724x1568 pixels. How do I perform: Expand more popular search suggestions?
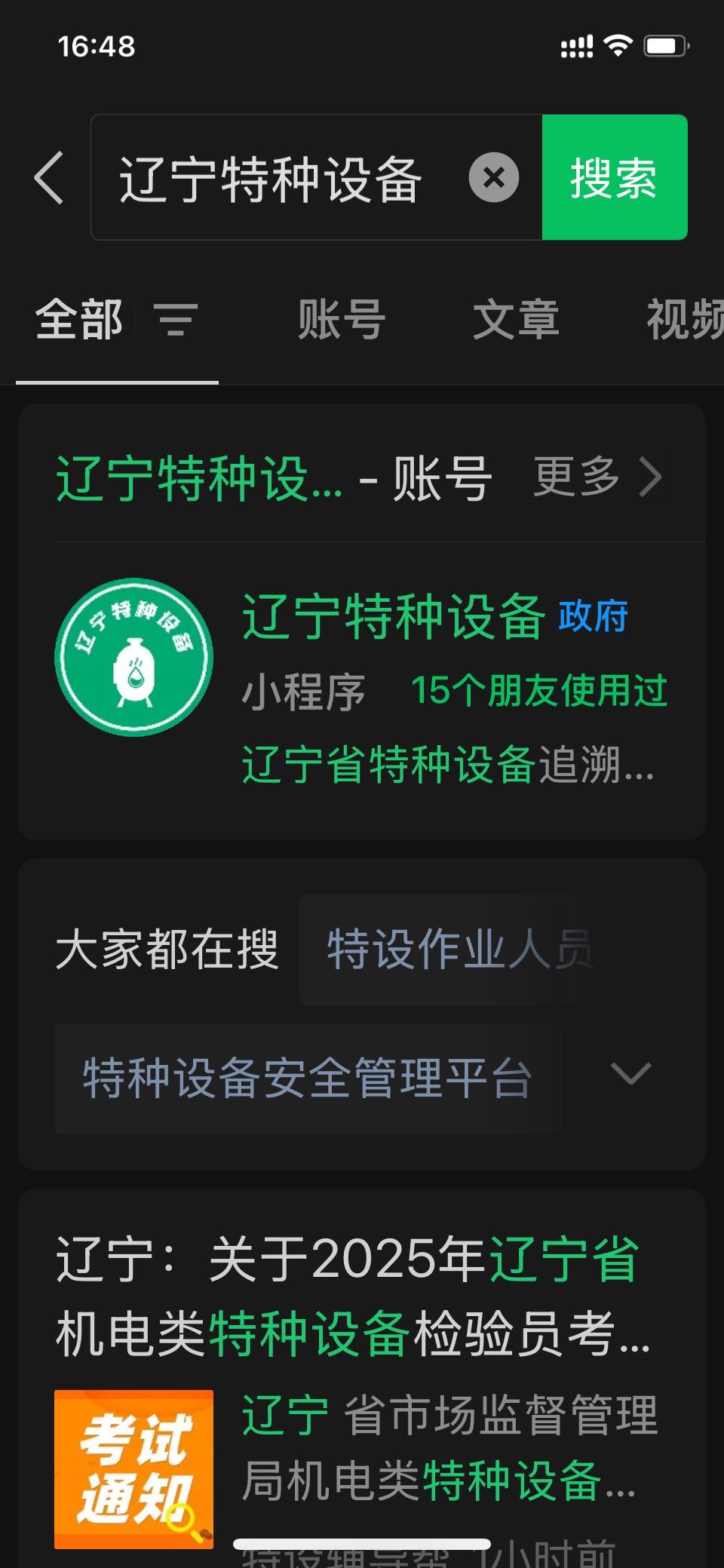click(x=630, y=1074)
